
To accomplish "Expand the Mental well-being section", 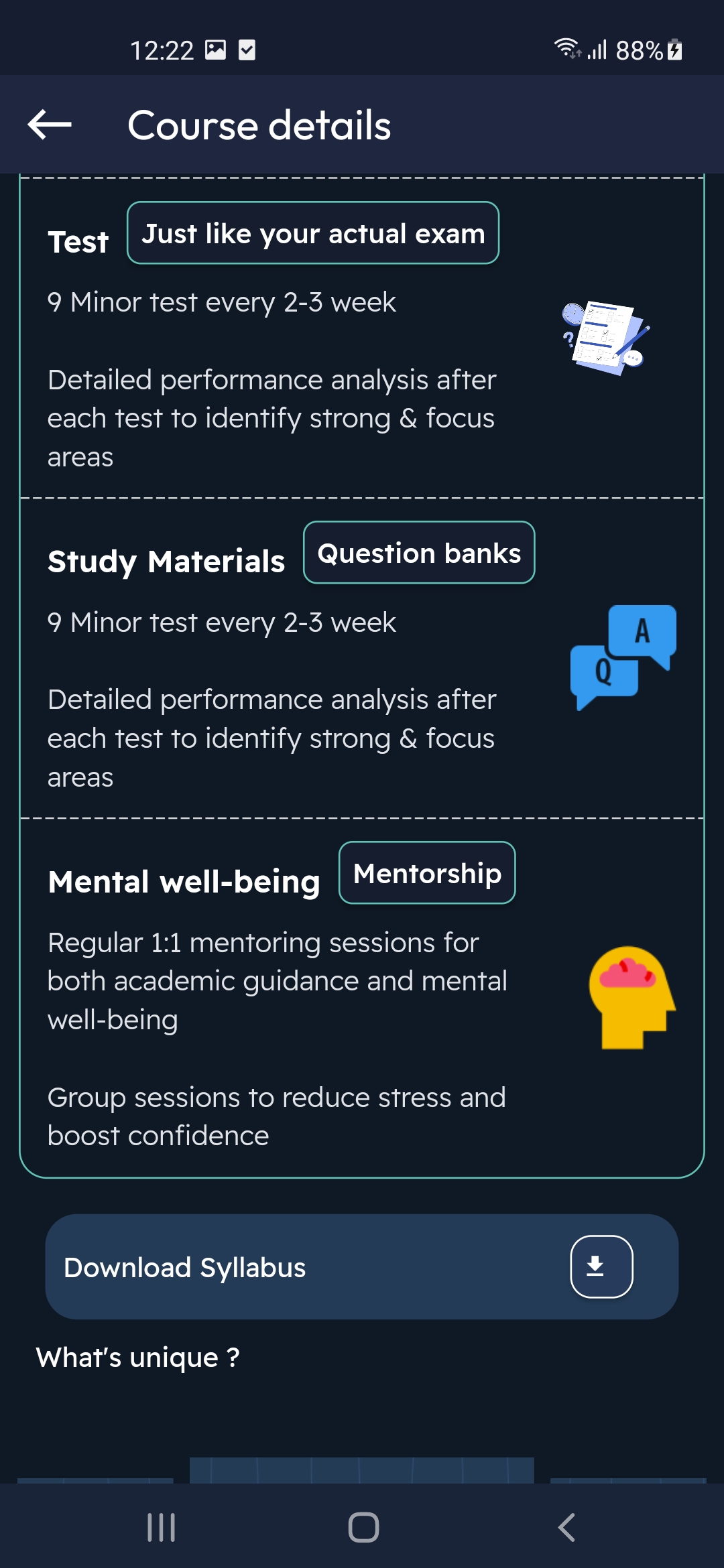I will [x=184, y=881].
